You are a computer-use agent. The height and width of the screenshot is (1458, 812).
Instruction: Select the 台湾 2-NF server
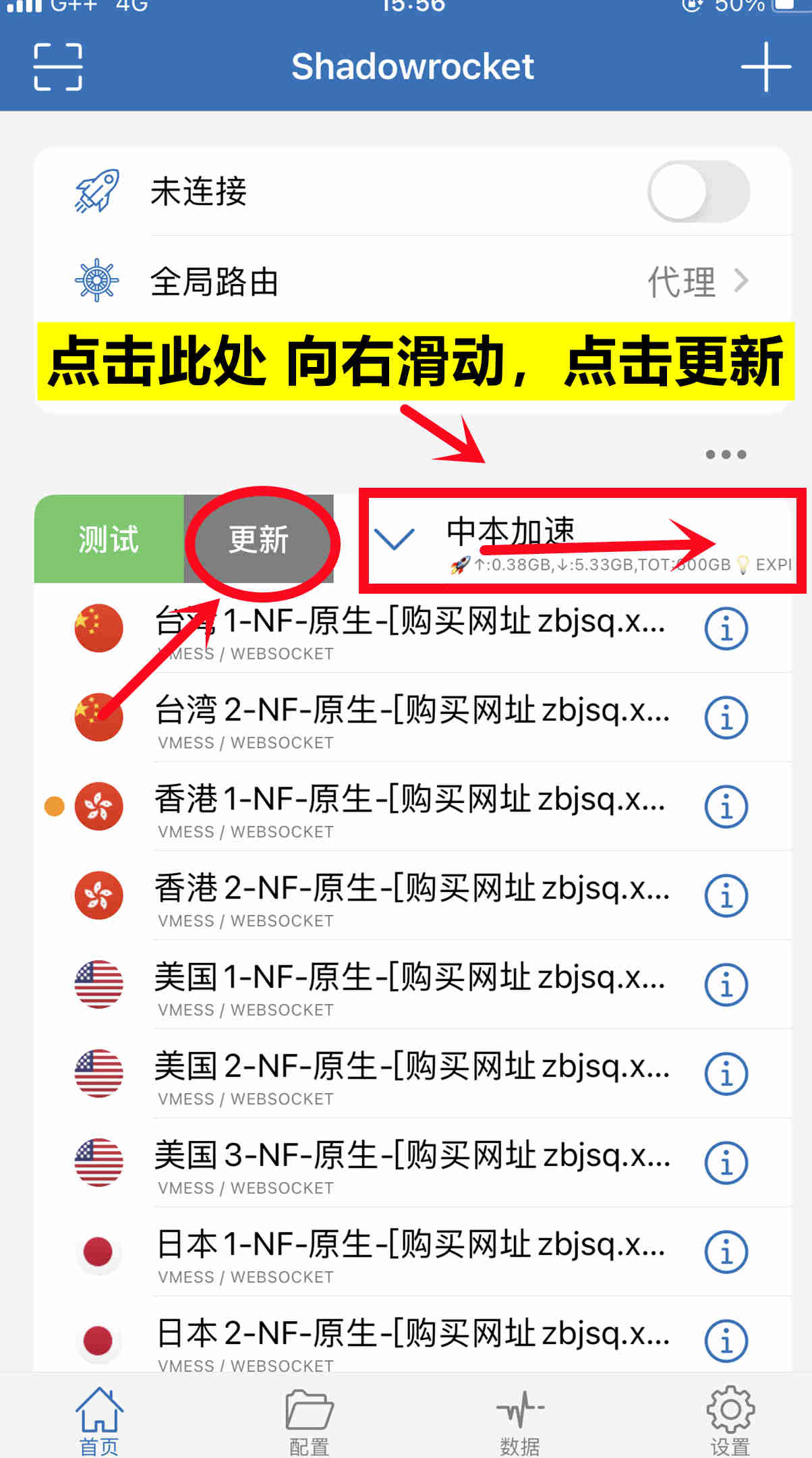coord(413,717)
